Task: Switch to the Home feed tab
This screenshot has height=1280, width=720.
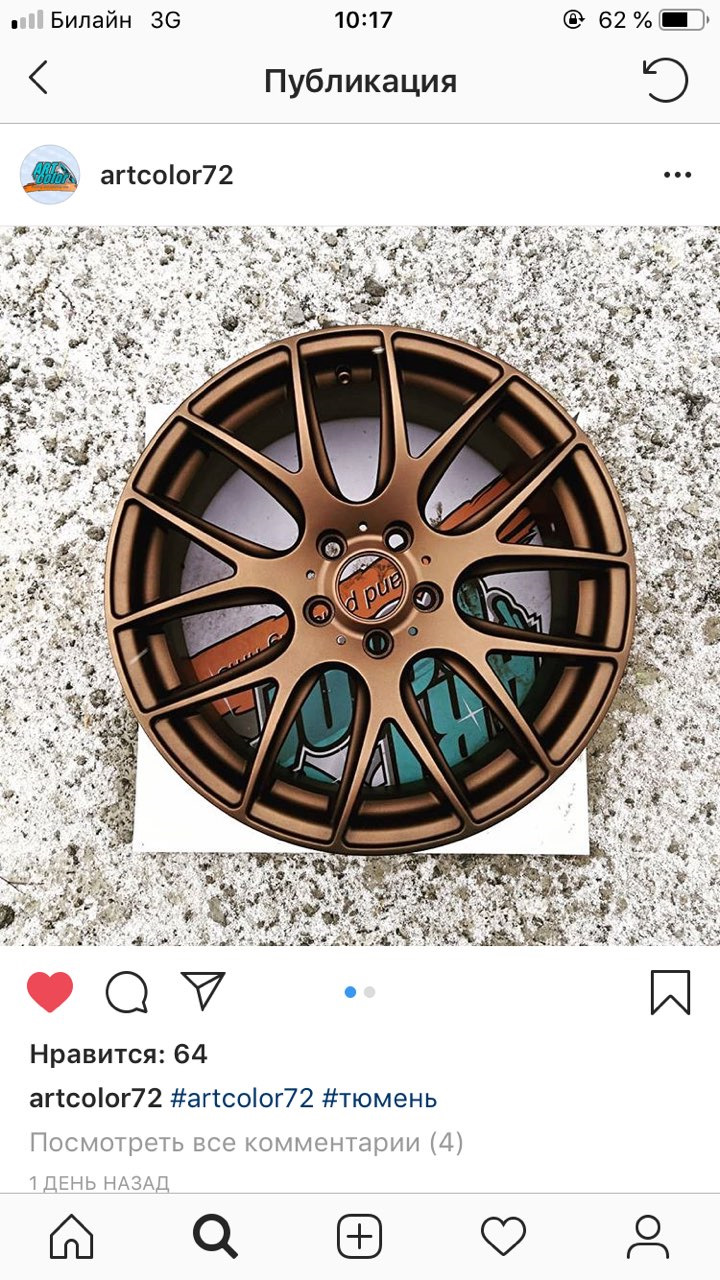Action: click(71, 1238)
